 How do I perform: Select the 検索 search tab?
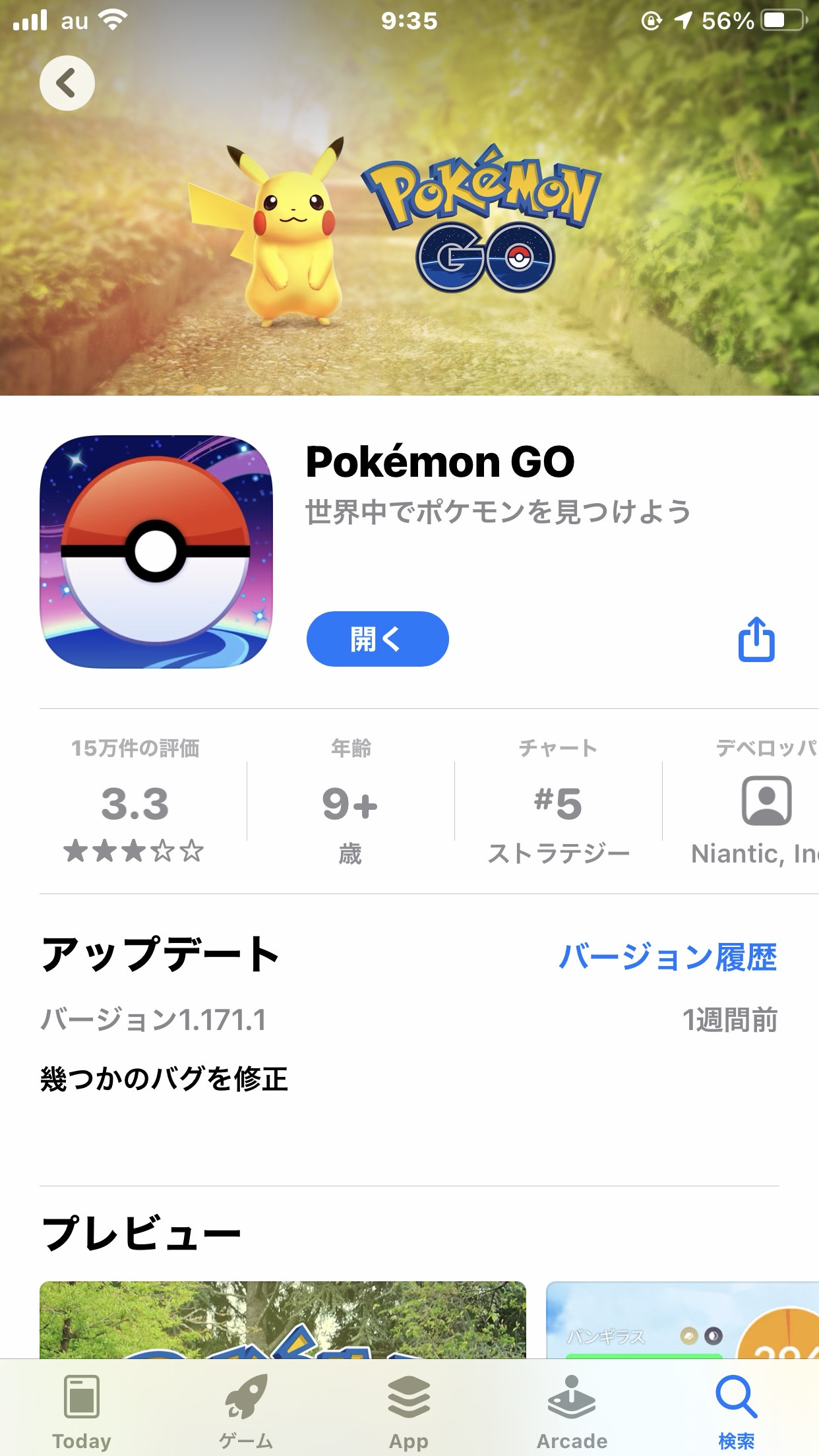pos(736,1411)
